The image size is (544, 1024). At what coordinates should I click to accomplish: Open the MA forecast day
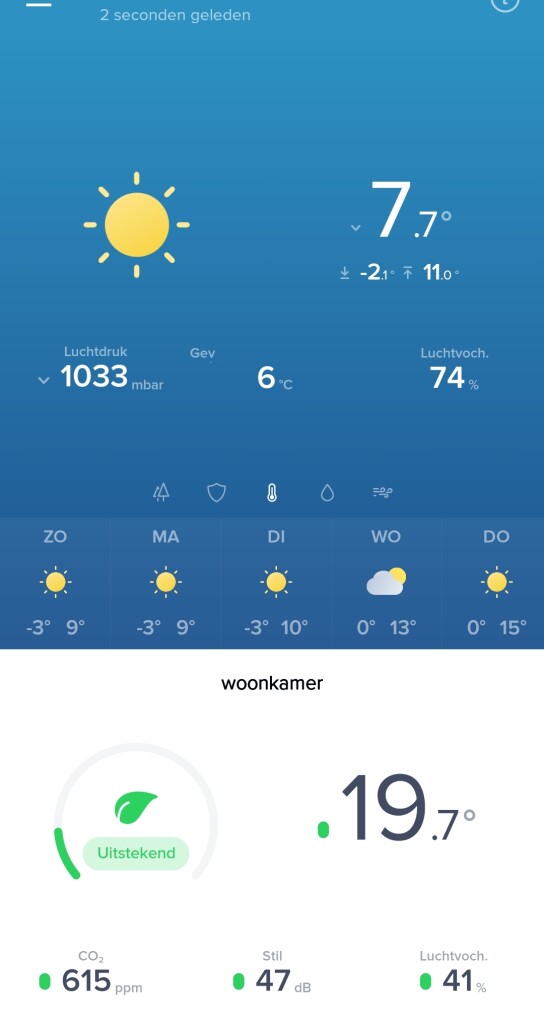tap(165, 583)
